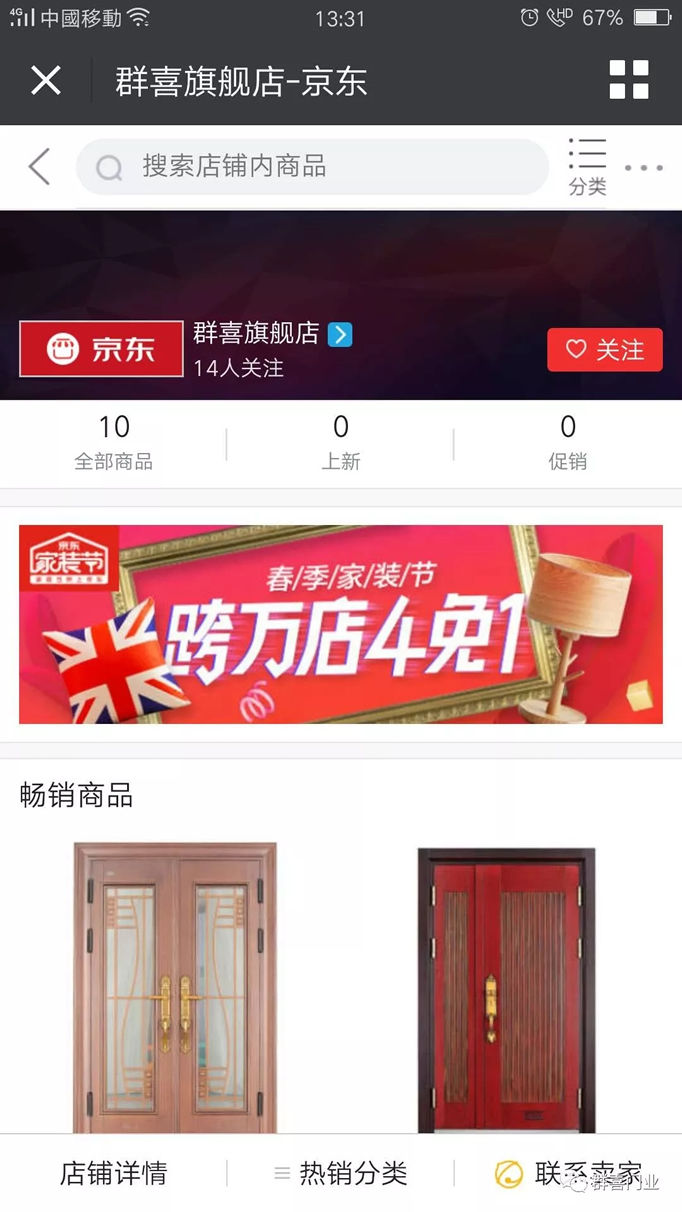This screenshot has width=682, height=1212.
Task: Open the red double door product
Action: click(x=505, y=990)
